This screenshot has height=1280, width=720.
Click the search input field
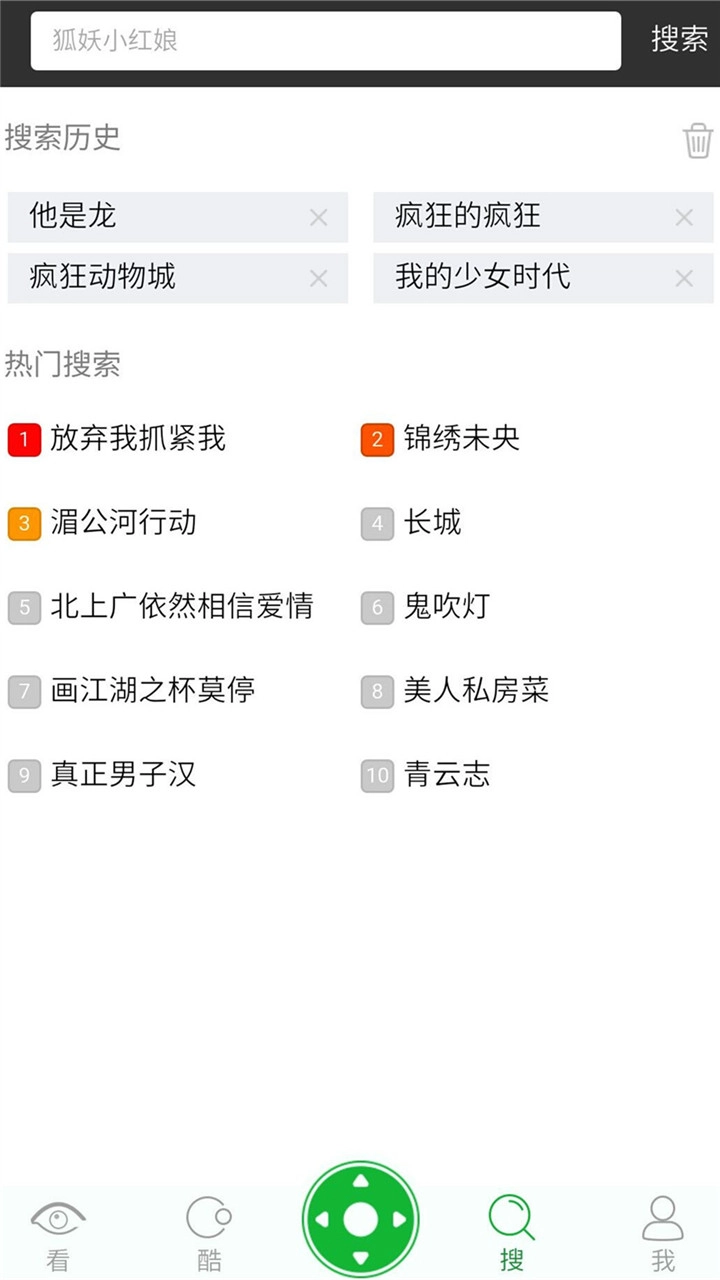point(324,41)
